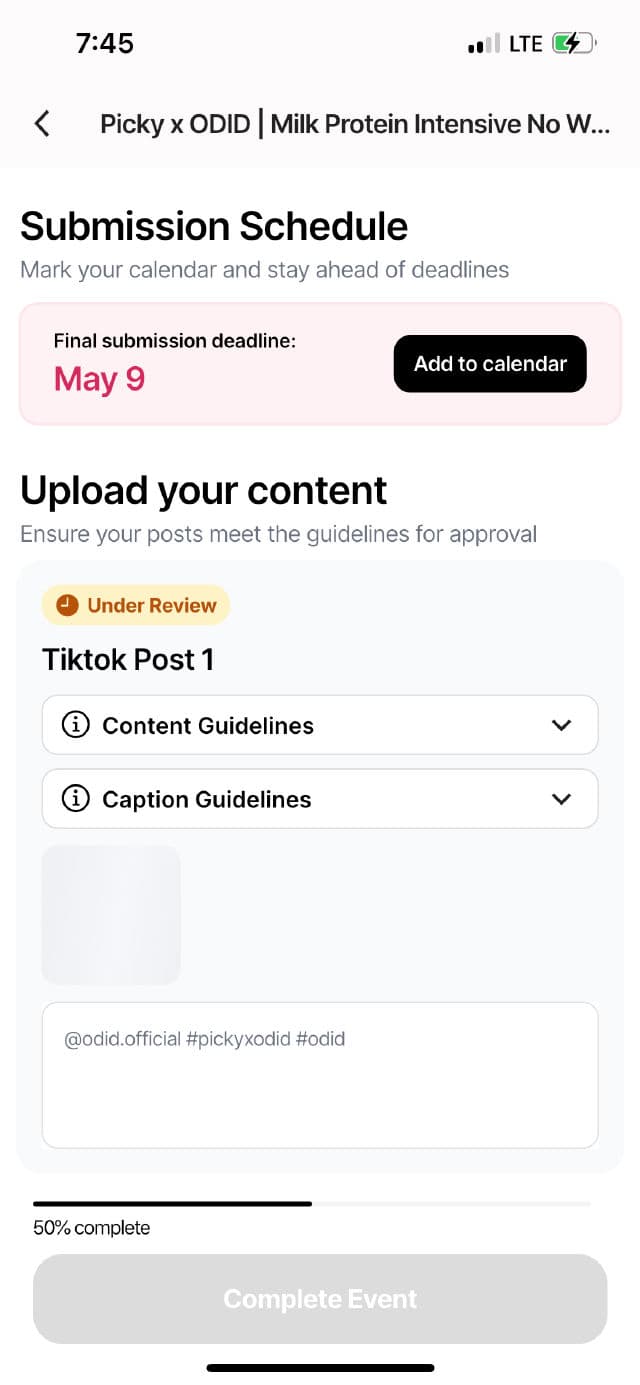Open the uploaded Tiktok Post 1 thumbnail
Viewport: 640px width, 1385px height.
[x=111, y=915]
